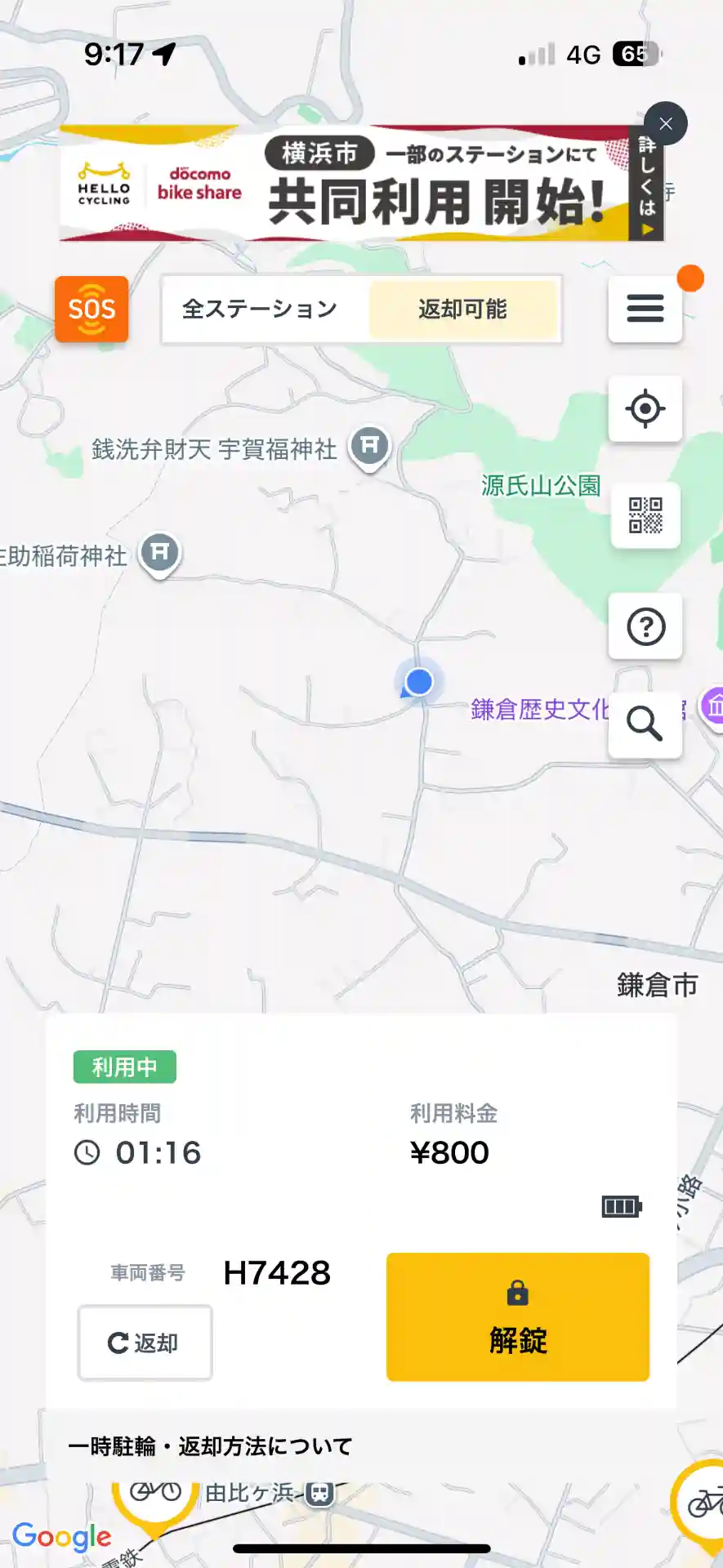Viewport: 723px width, 1568px height.
Task: Select the 銭洗弁財天 宇賀福神社 map pin
Action: [369, 447]
